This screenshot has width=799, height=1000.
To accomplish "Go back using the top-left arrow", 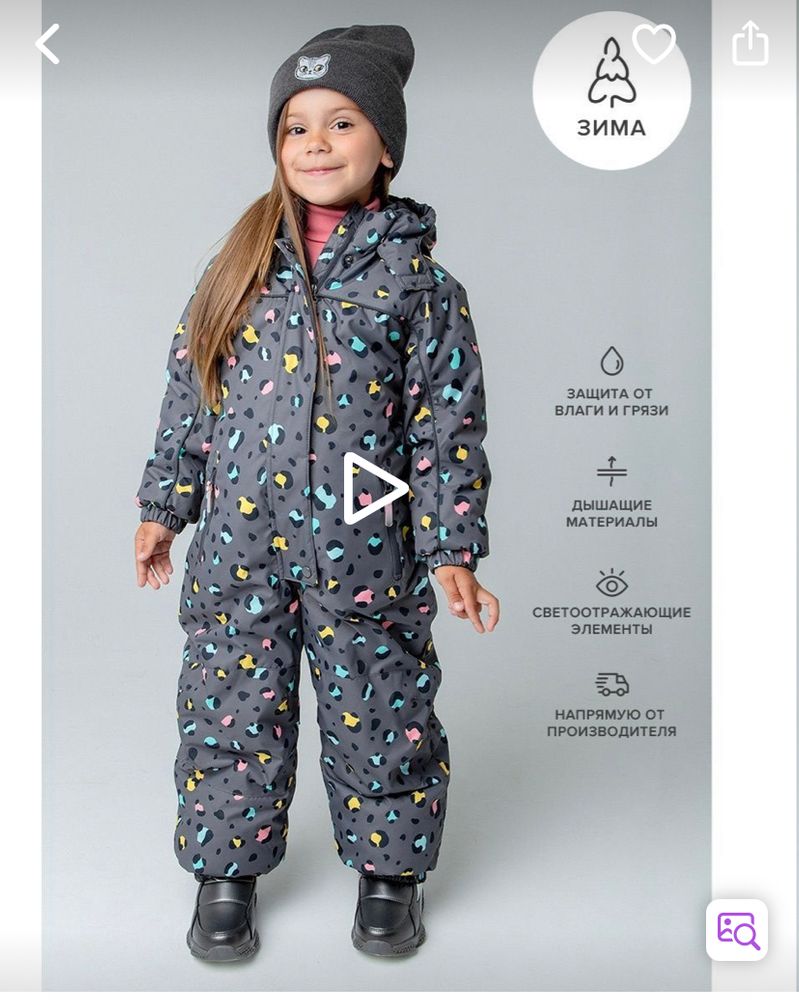I will (x=47, y=44).
